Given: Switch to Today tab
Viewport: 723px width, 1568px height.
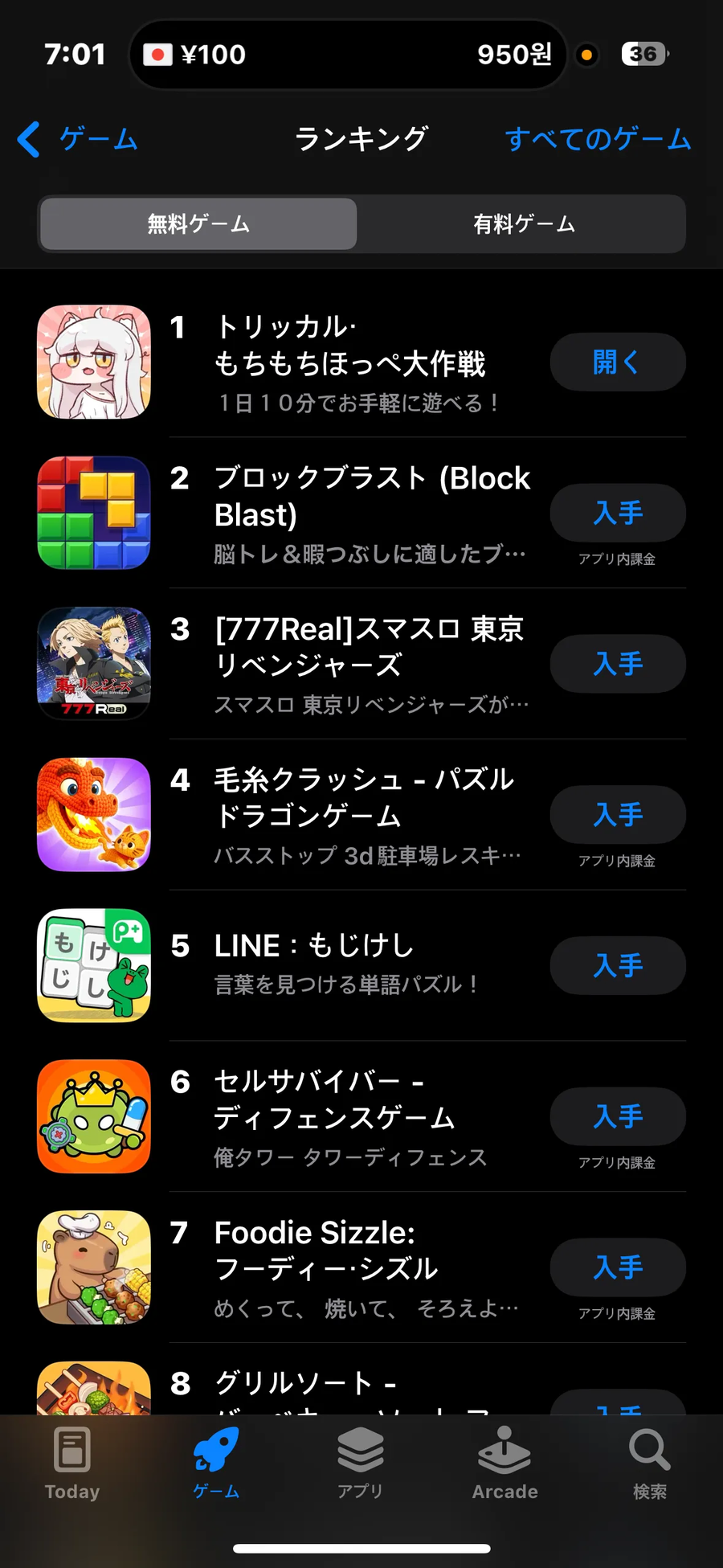Looking at the screenshot, I should point(72,1464).
